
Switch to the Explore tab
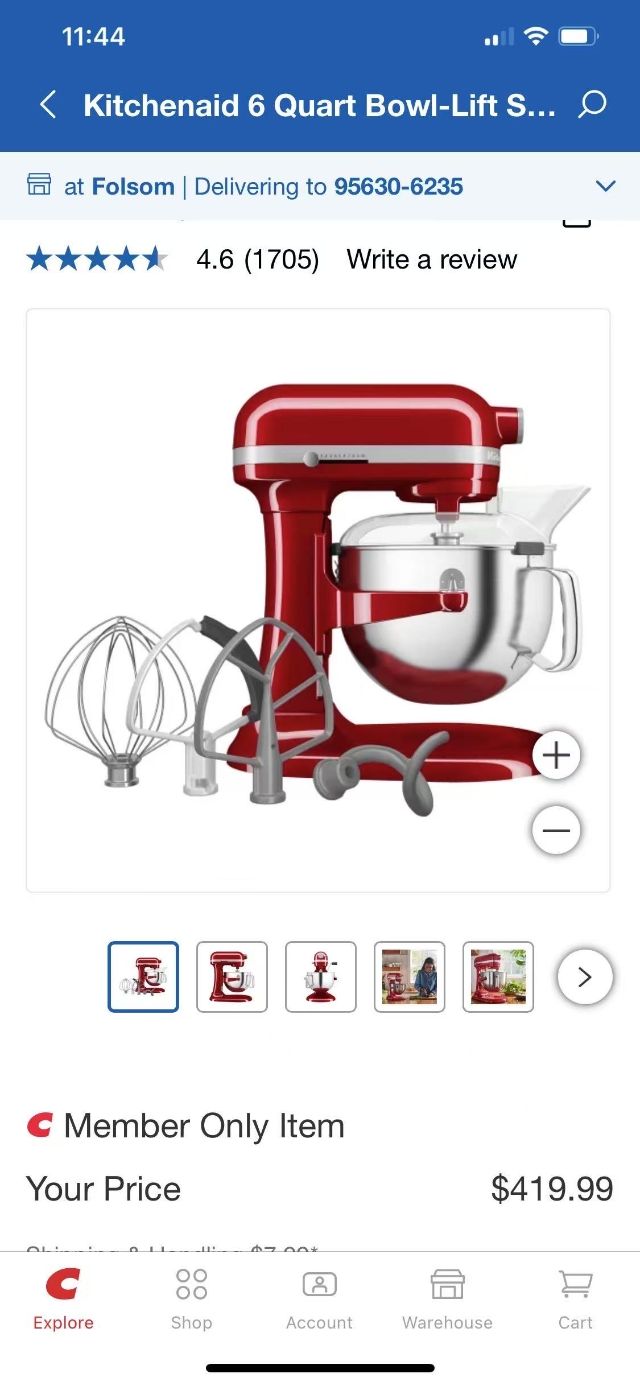63,1300
